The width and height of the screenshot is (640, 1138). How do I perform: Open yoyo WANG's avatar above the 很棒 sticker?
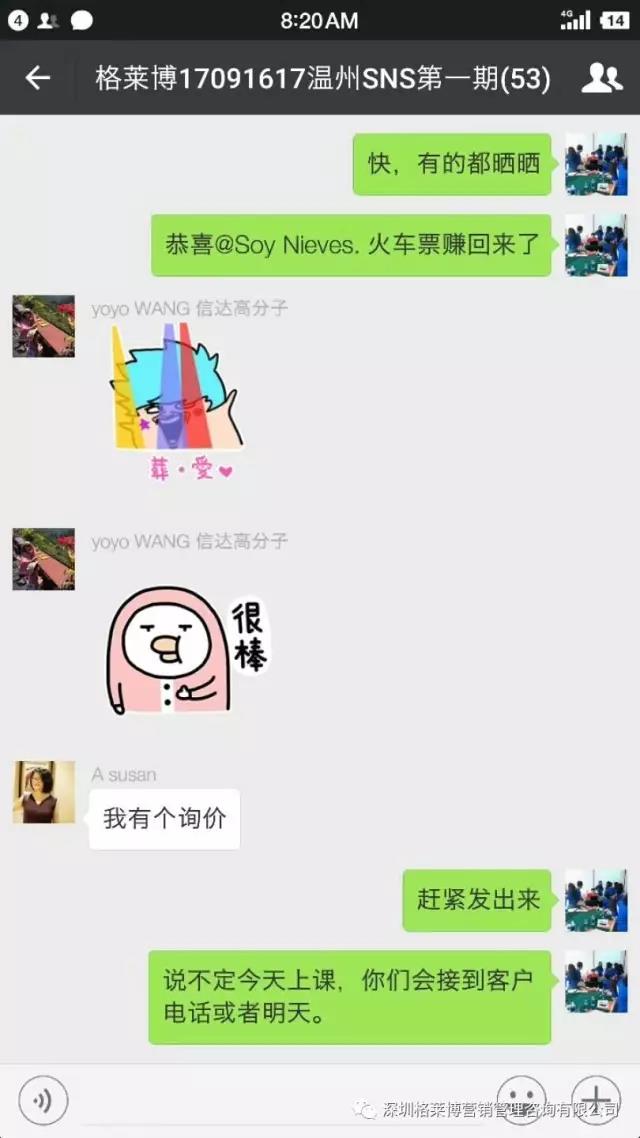pos(44,559)
